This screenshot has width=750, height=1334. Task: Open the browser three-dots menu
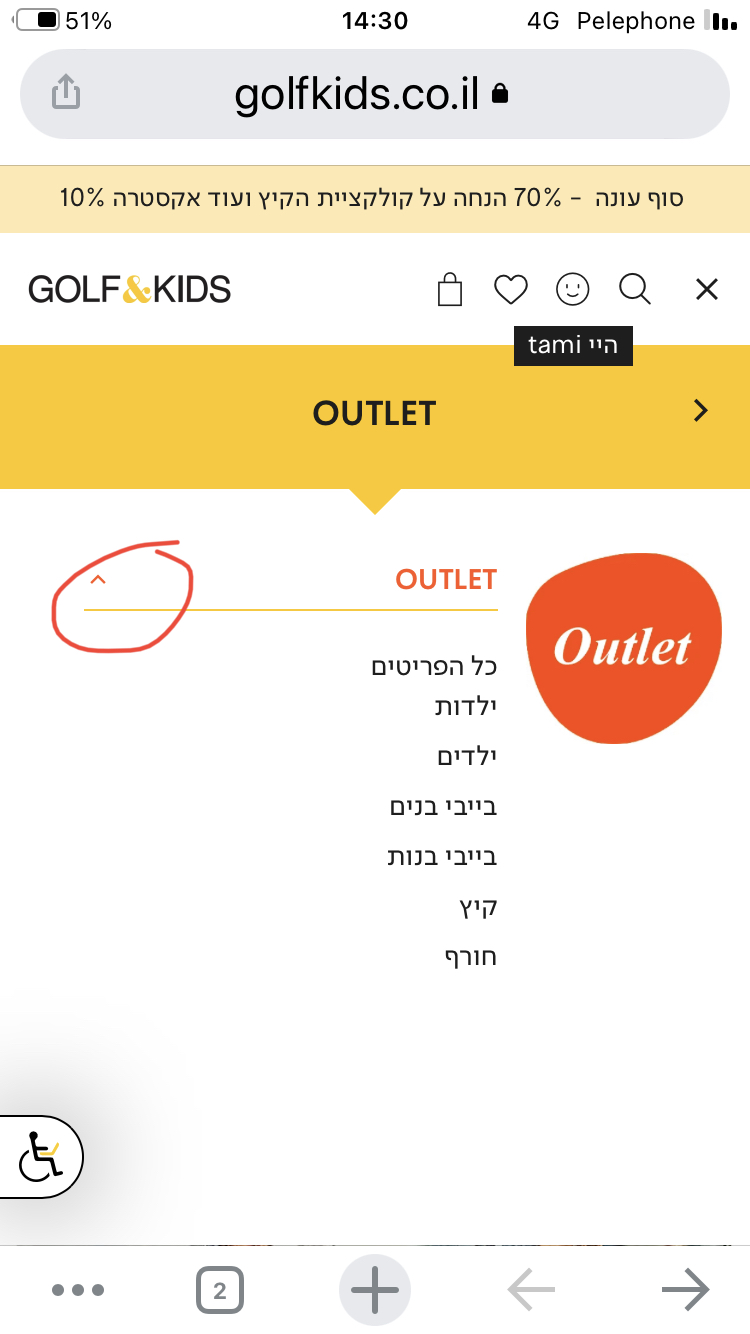coord(77,1290)
